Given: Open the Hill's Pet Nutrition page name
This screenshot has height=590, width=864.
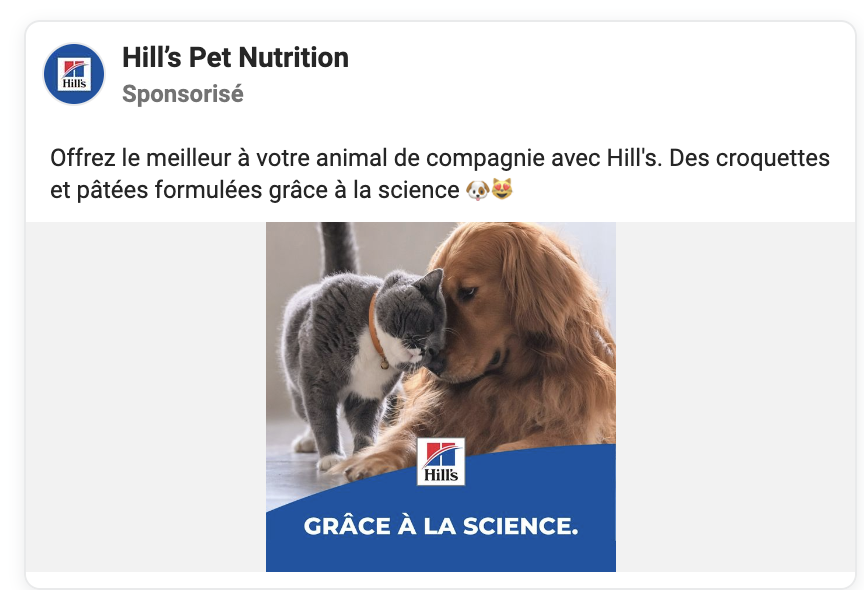Looking at the screenshot, I should click(235, 58).
